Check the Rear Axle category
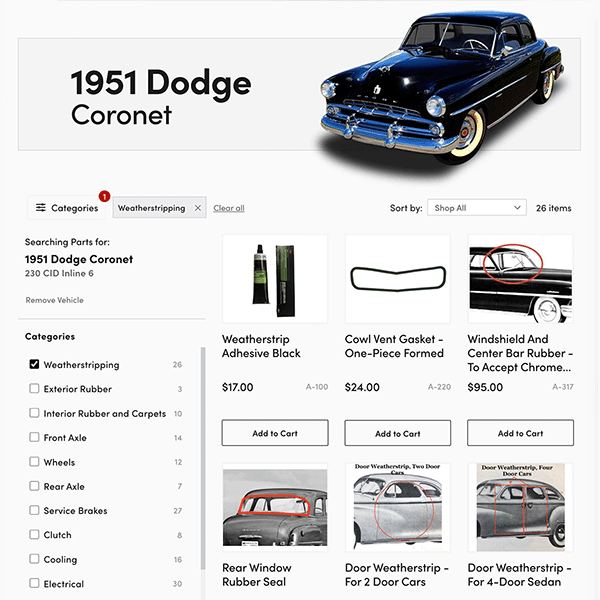600x600 pixels. coord(35,487)
